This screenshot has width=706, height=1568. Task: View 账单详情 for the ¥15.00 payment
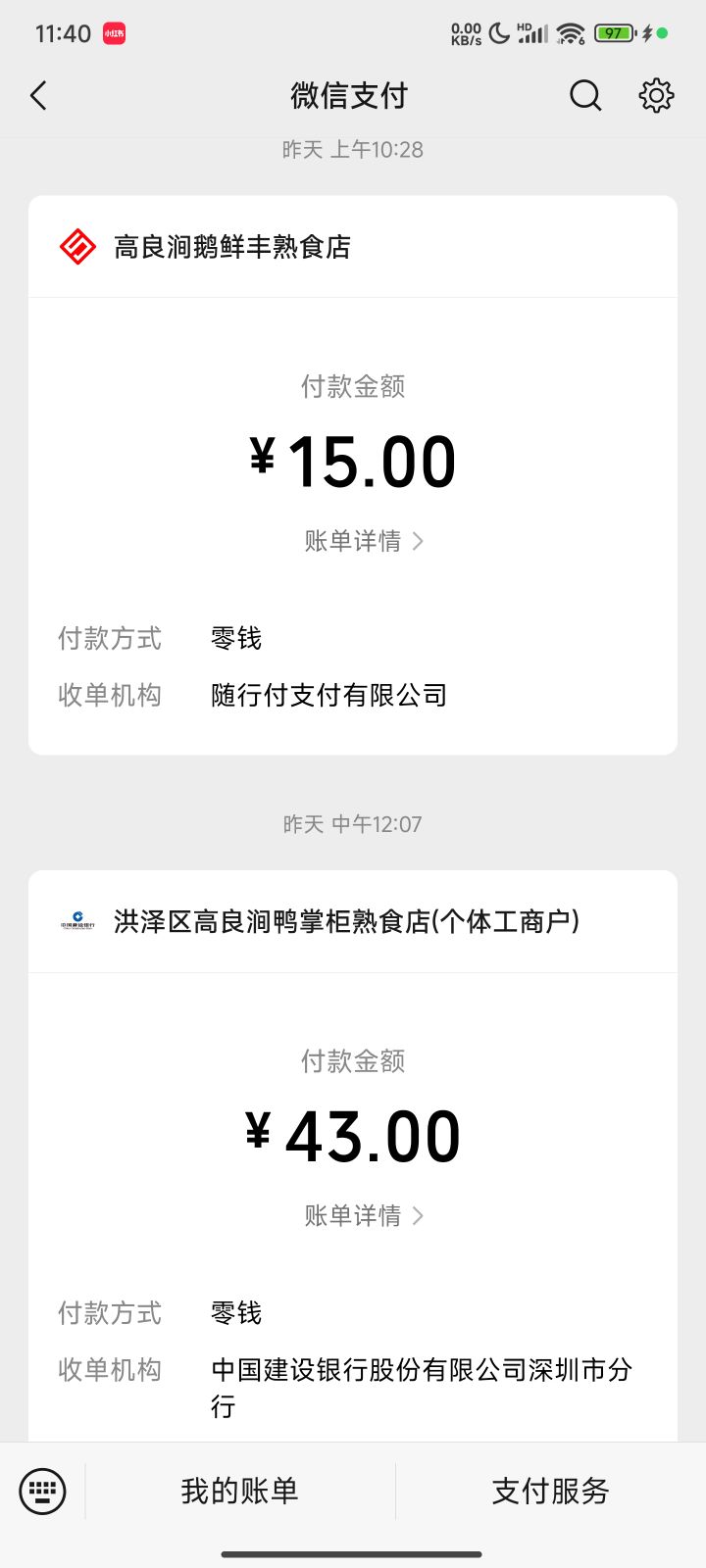(x=364, y=541)
